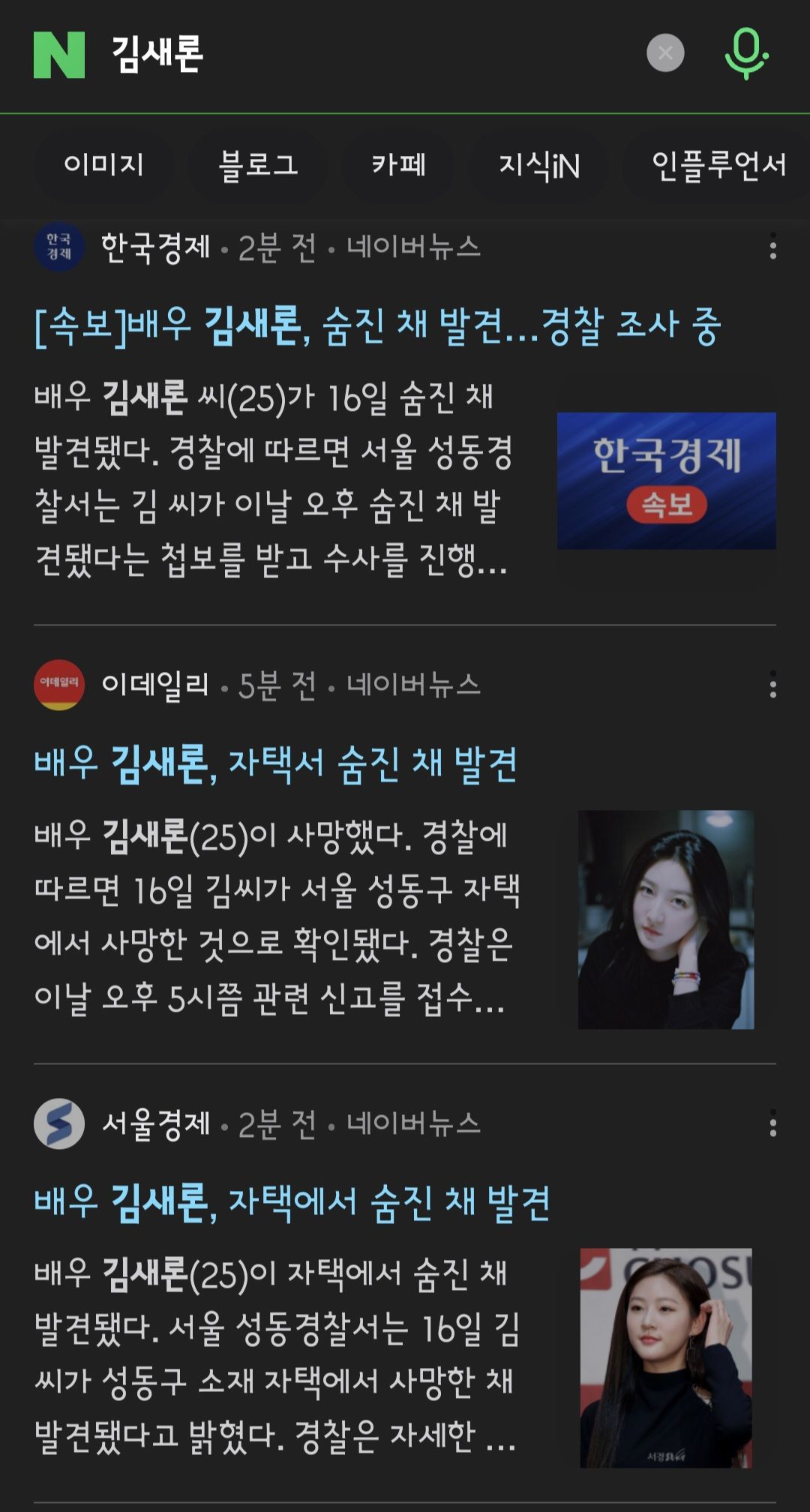Screen dimensions: 810x1512
Task: Tap the photo thumbnail on the 서울경제 article
Action: click(x=665, y=1357)
